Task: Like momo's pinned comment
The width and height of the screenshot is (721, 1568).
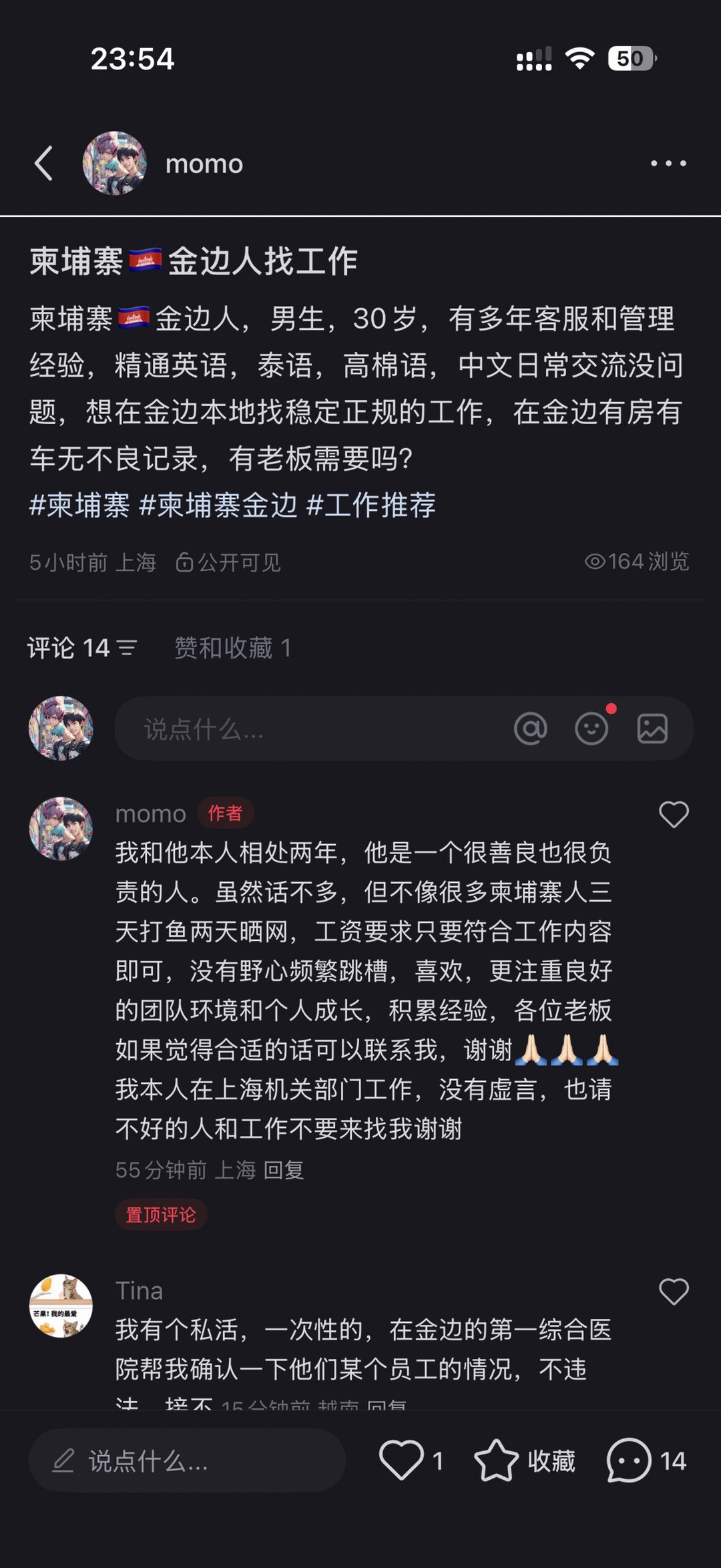Action: click(674, 815)
